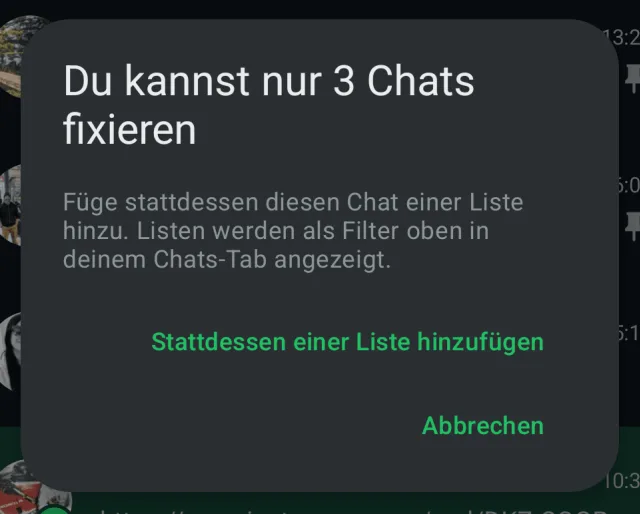Dismiss the dialog with Abbrechen
The image size is (640, 514).
[482, 425]
